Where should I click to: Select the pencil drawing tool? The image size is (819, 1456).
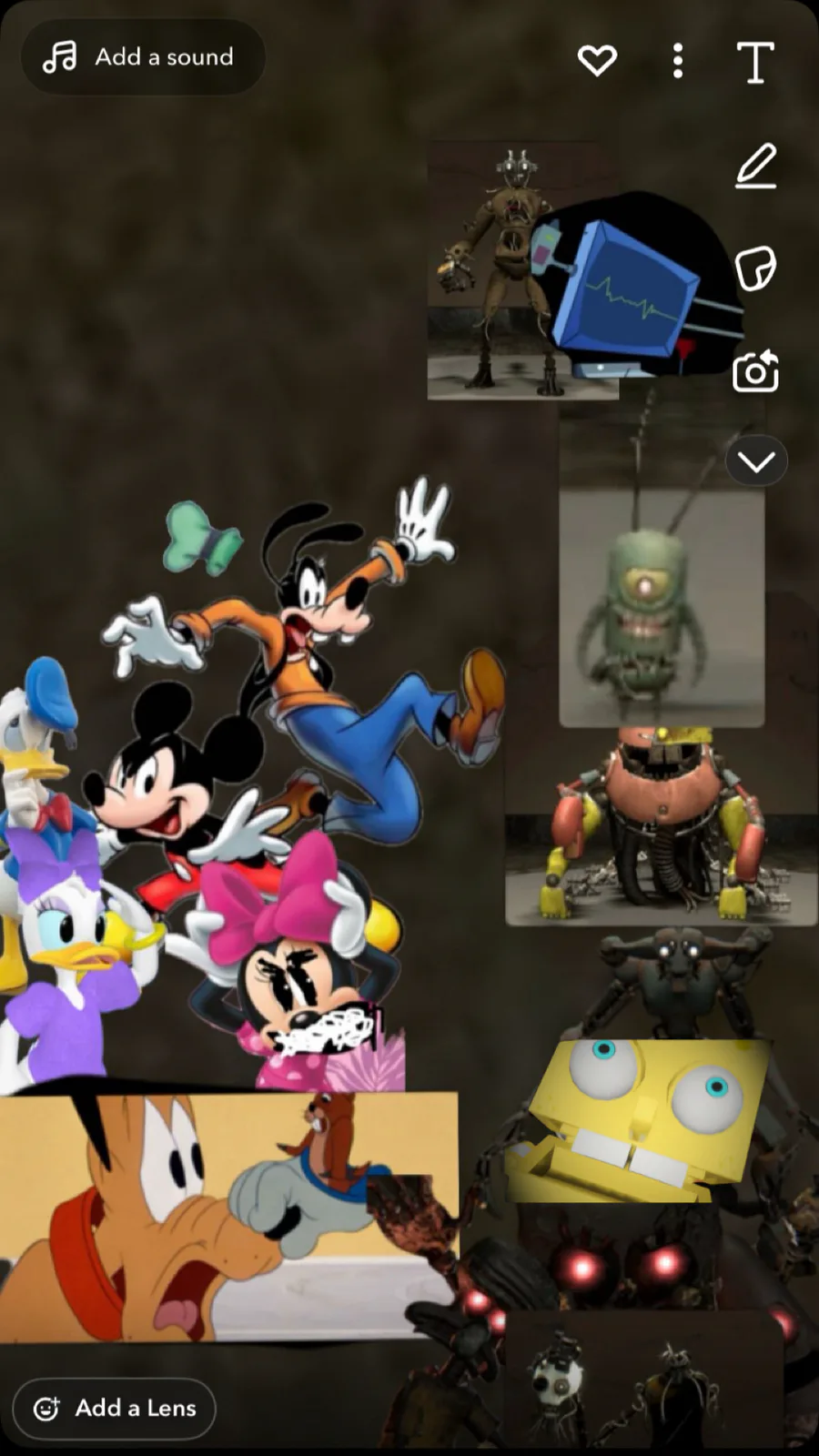tap(755, 166)
